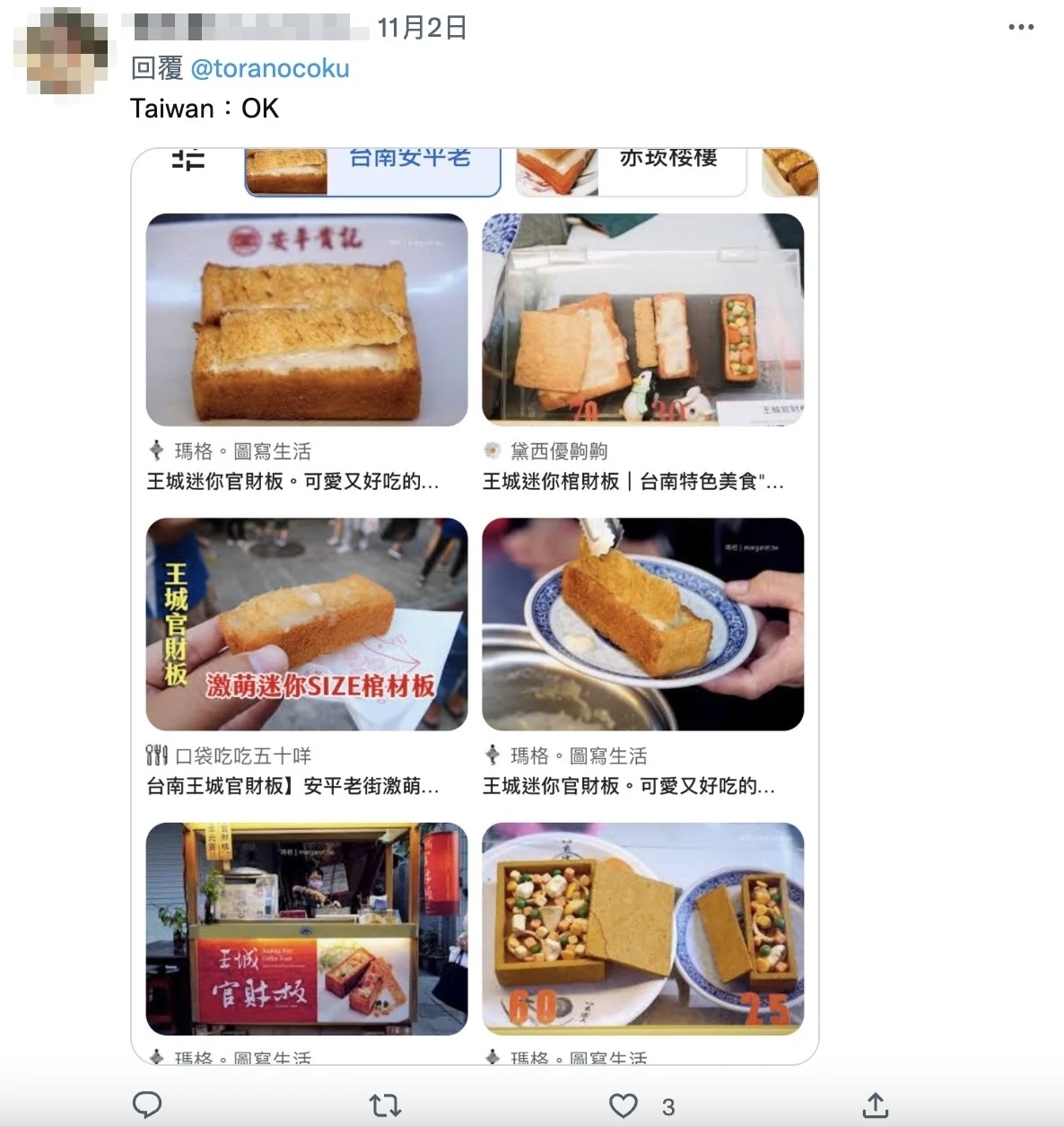Reply to this tweet
This screenshot has width=1064, height=1127.
147,1105
